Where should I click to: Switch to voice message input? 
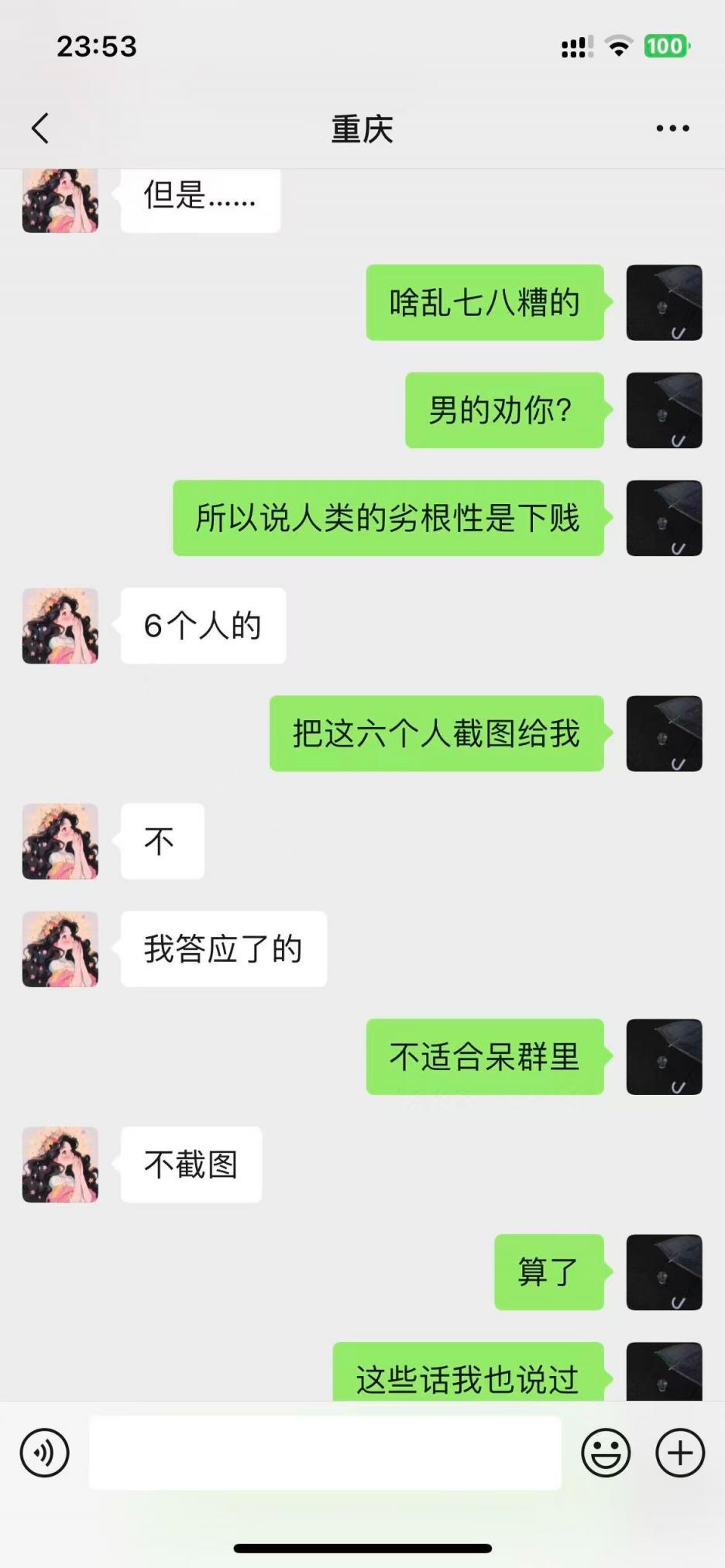point(45,1453)
